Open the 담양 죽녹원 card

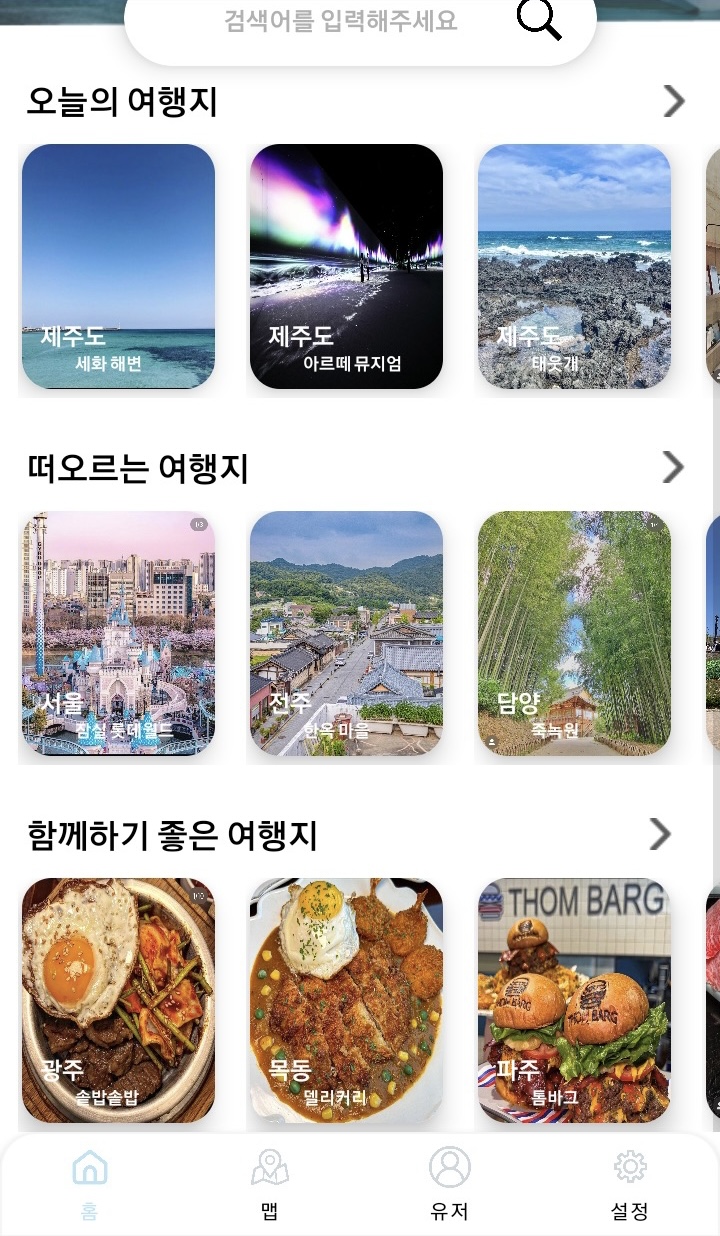pos(574,633)
